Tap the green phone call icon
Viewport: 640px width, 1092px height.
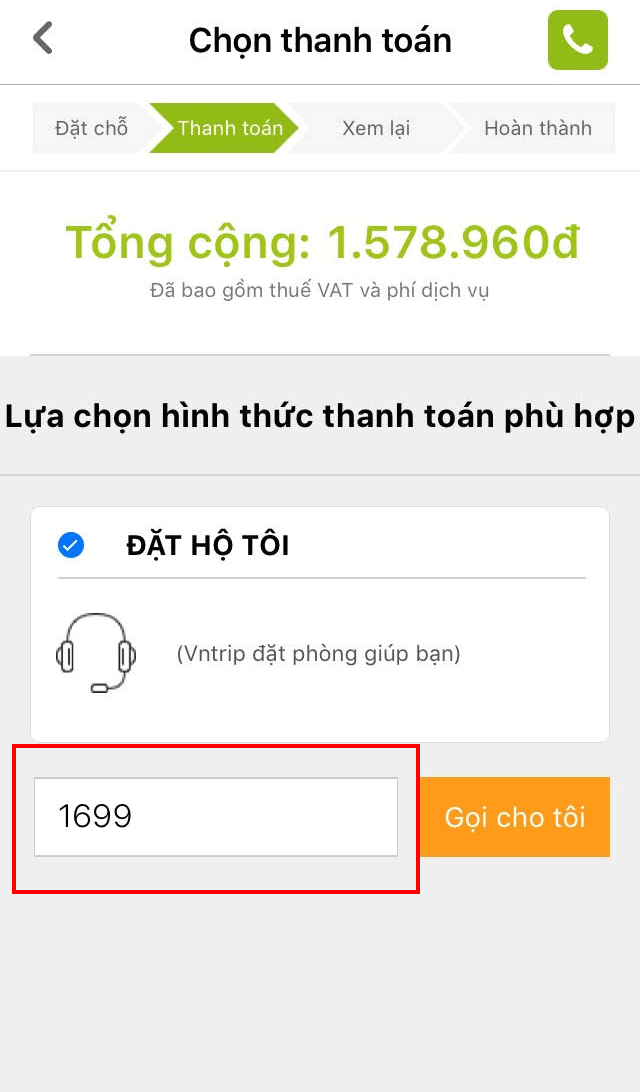(577, 40)
